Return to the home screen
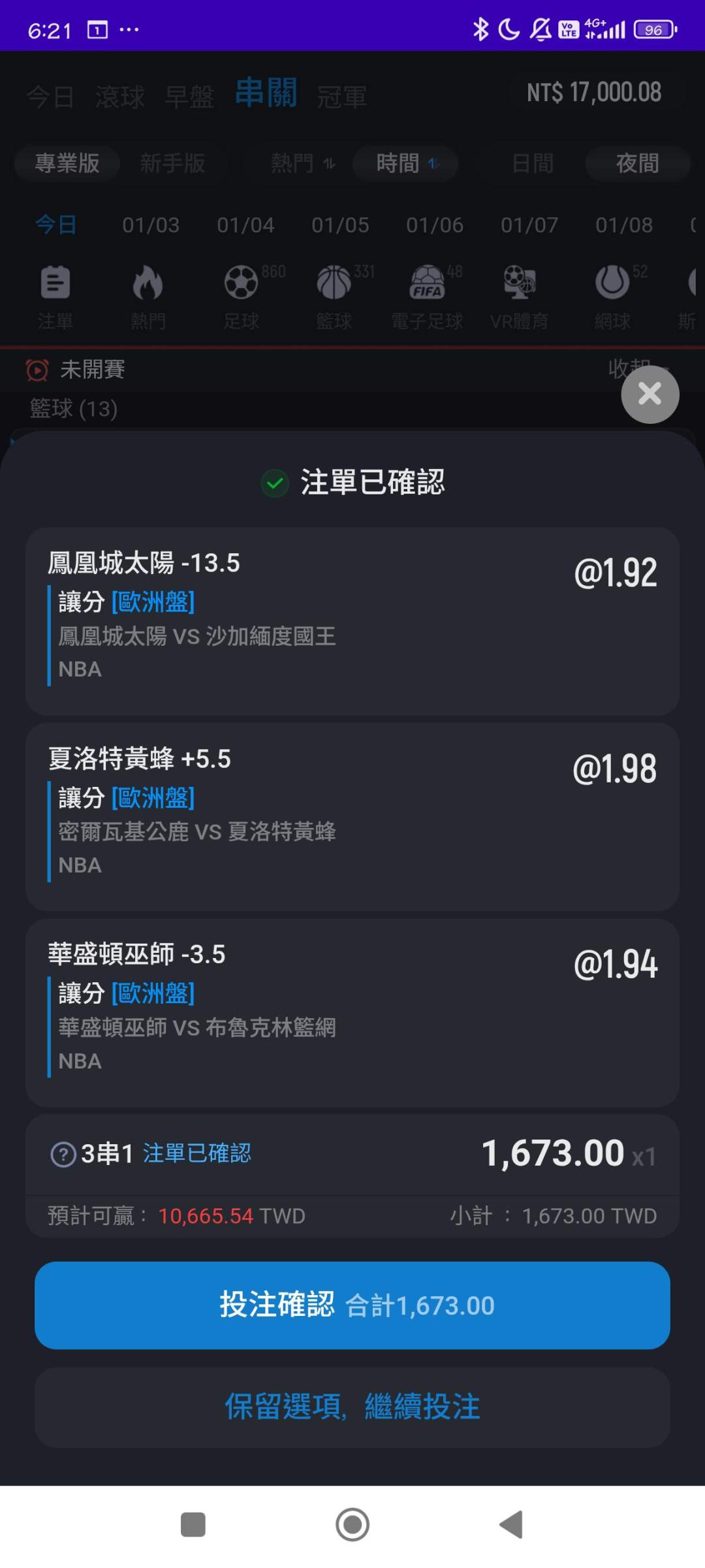This screenshot has height=1568, width=705. [x=352, y=1525]
